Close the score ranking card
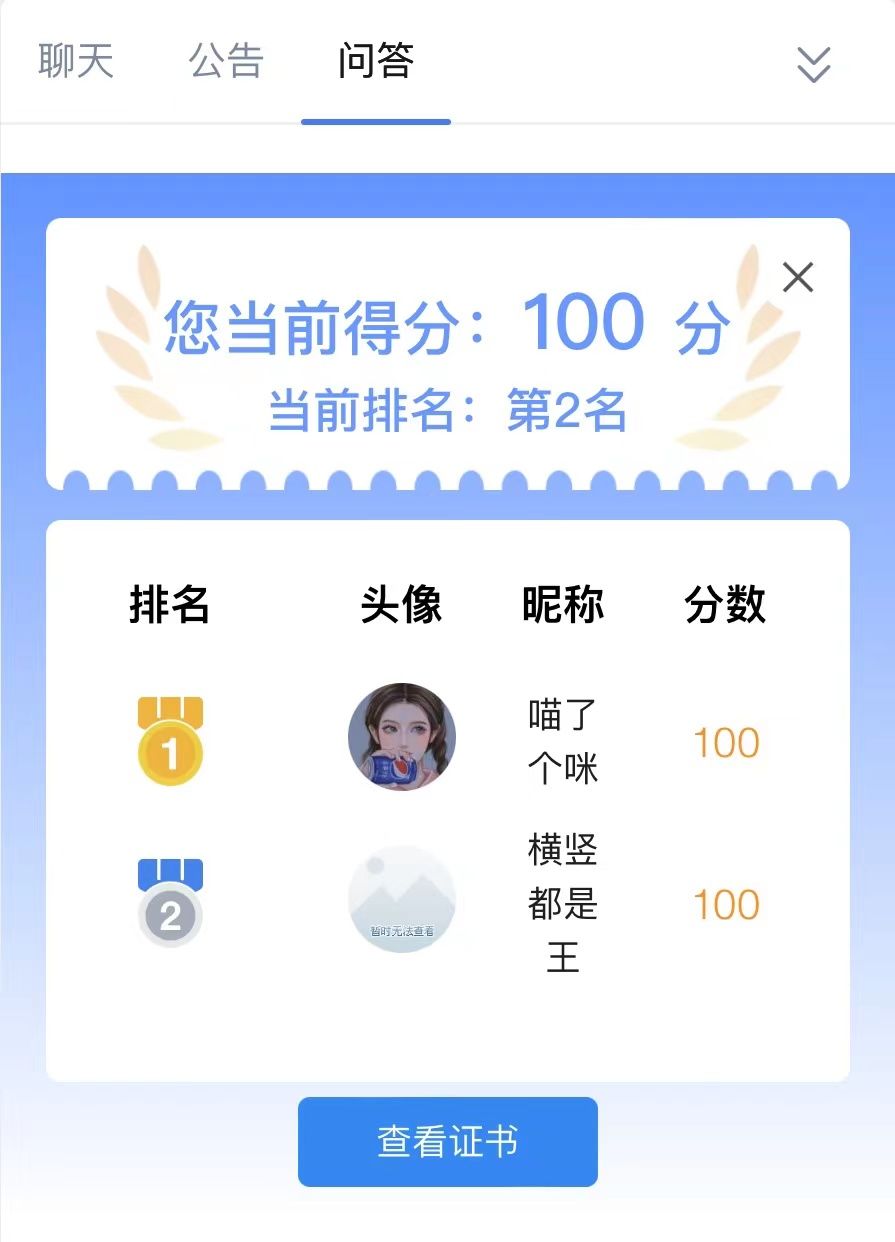Screen dimensions: 895x1242 [x=798, y=277]
